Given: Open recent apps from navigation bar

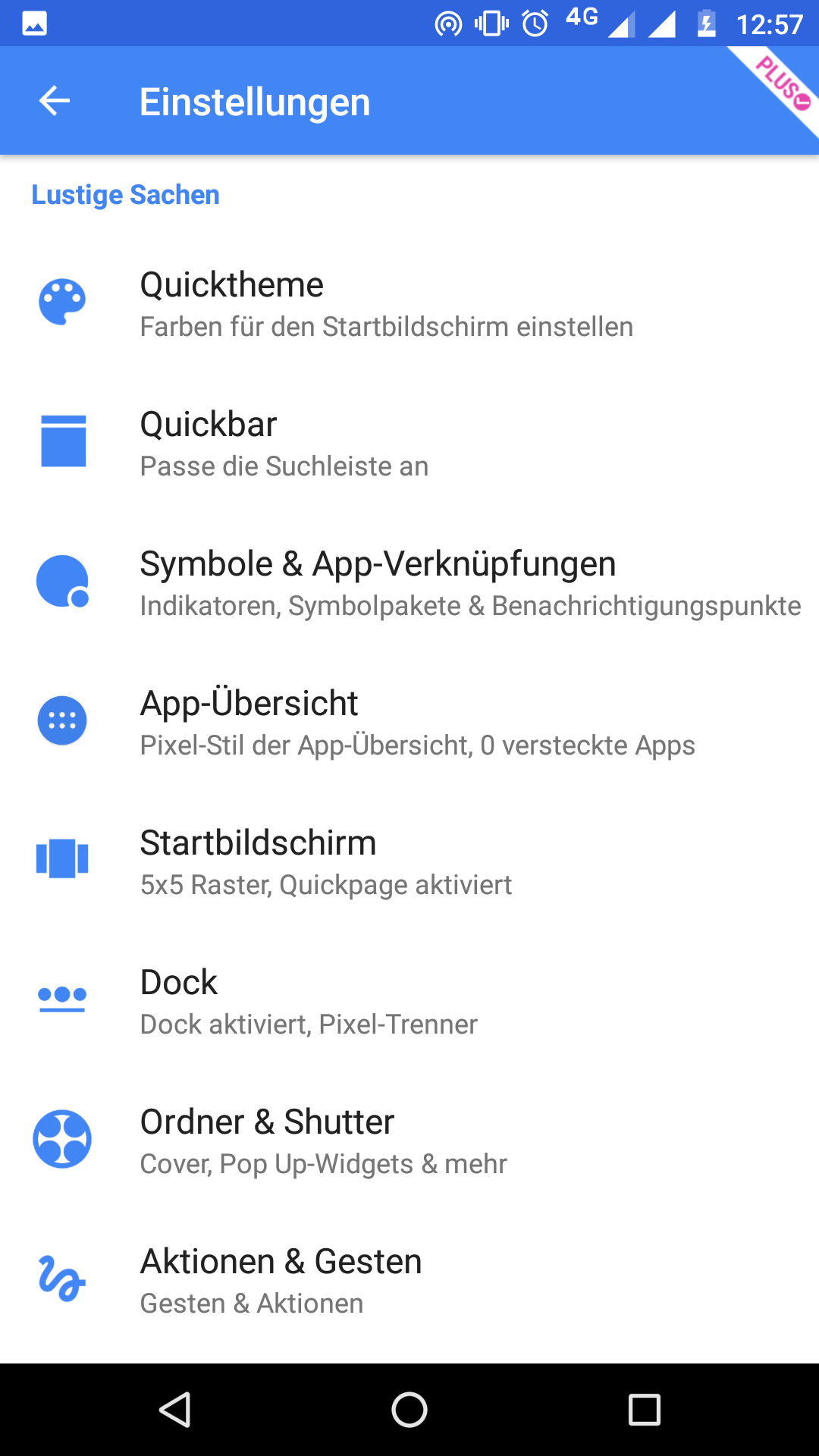Looking at the screenshot, I should click(x=645, y=1410).
